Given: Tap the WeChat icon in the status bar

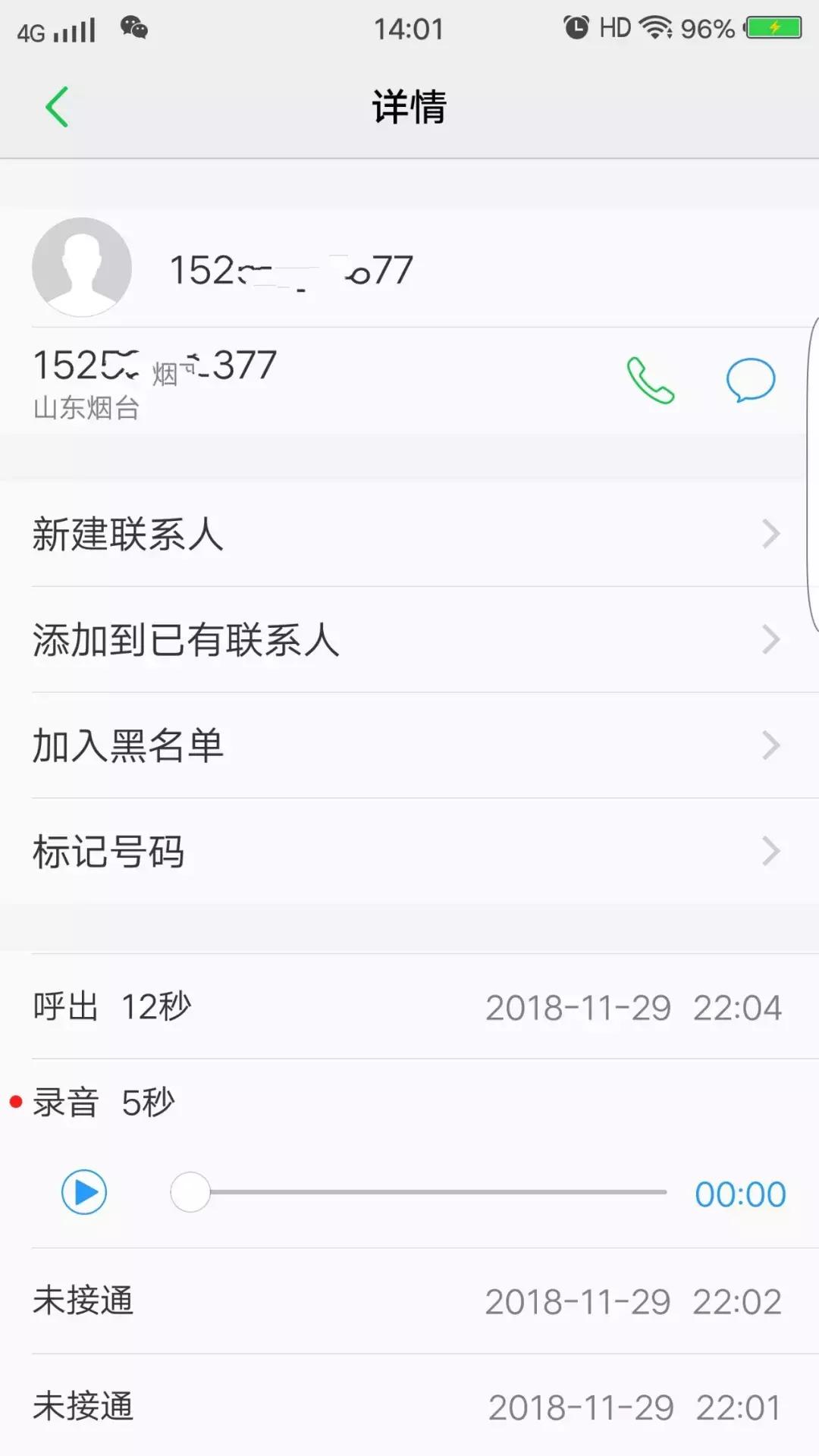Looking at the screenshot, I should pos(133,29).
